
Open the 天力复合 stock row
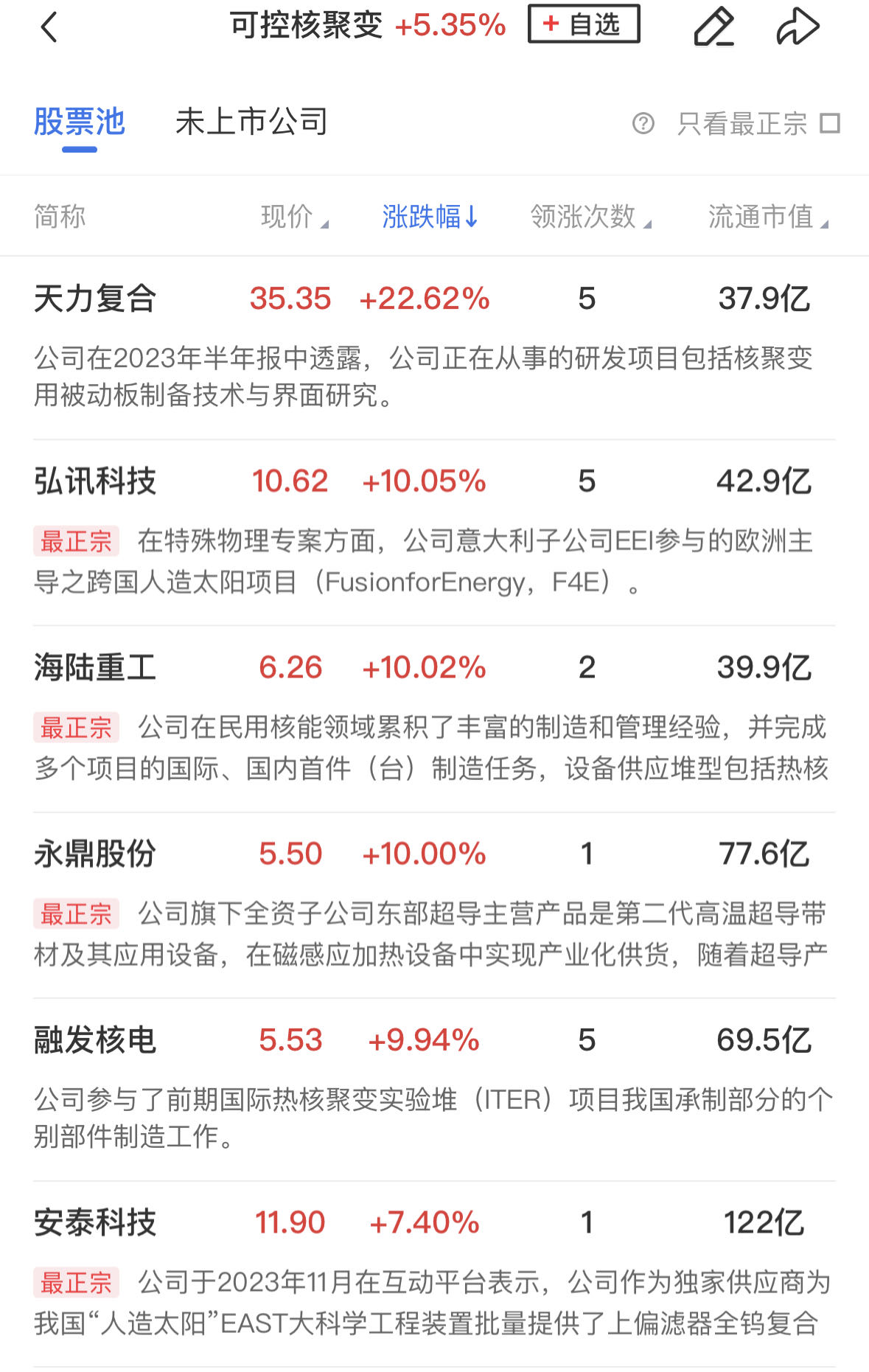(x=96, y=299)
